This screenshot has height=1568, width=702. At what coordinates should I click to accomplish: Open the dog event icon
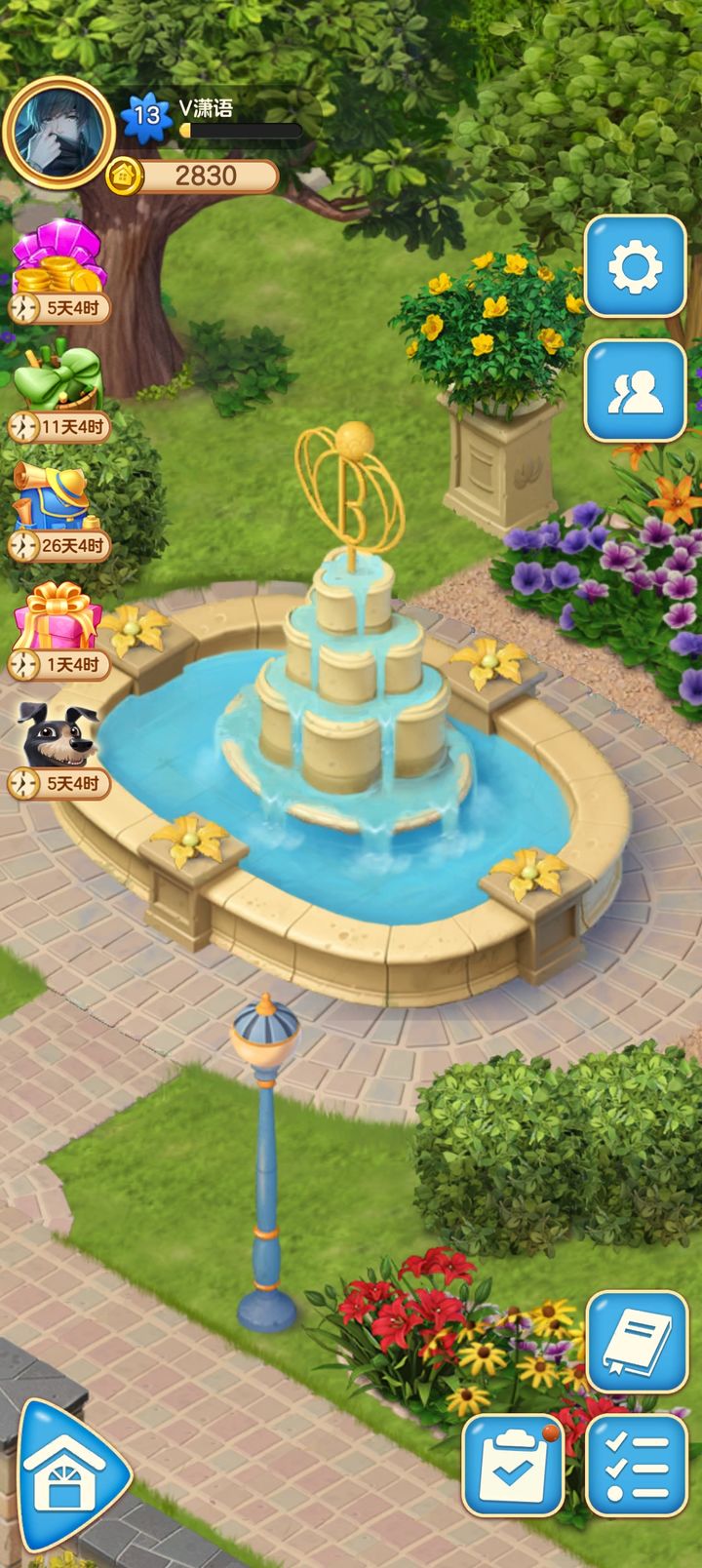point(58,735)
